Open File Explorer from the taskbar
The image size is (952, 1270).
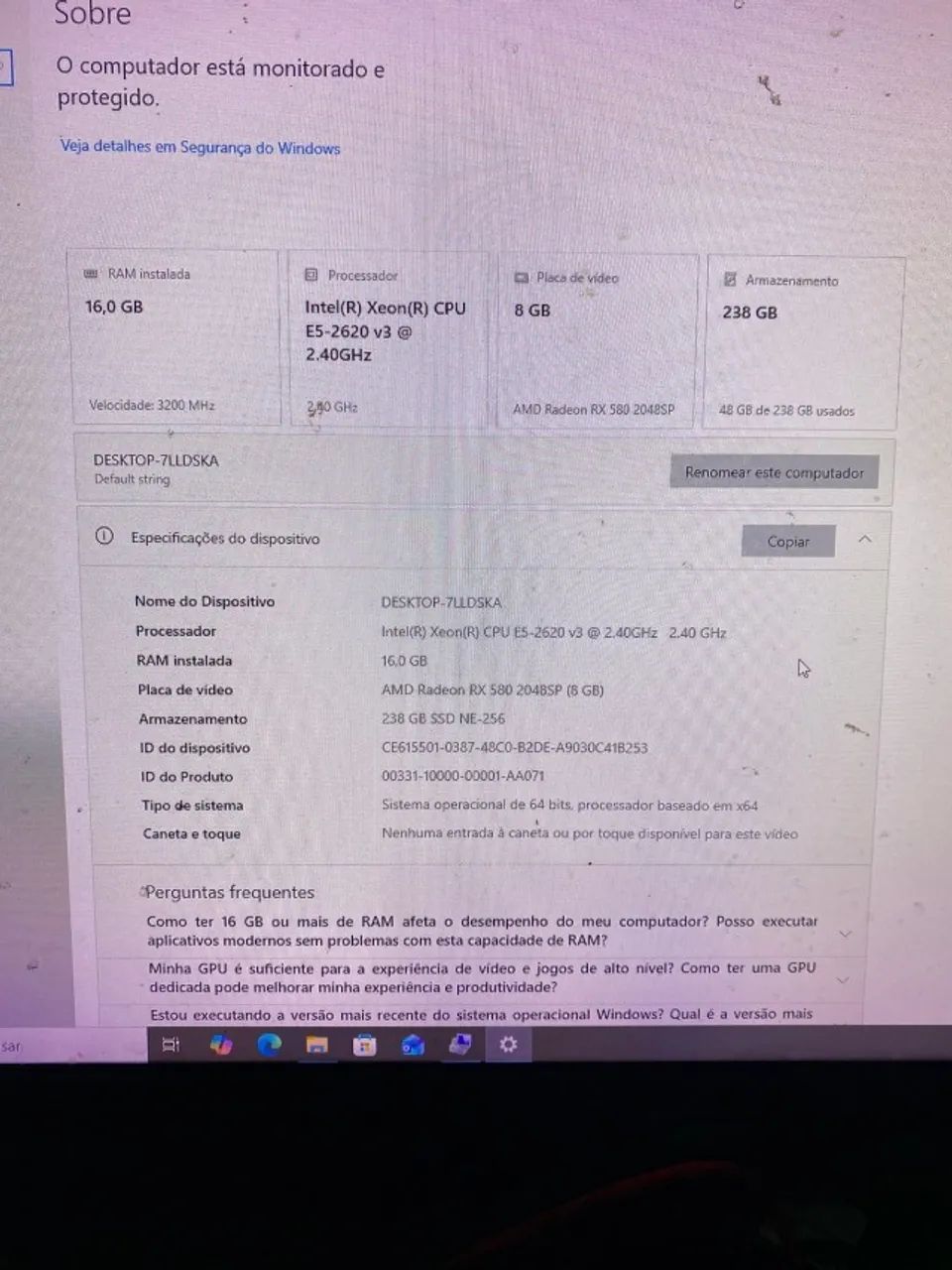tap(317, 1045)
